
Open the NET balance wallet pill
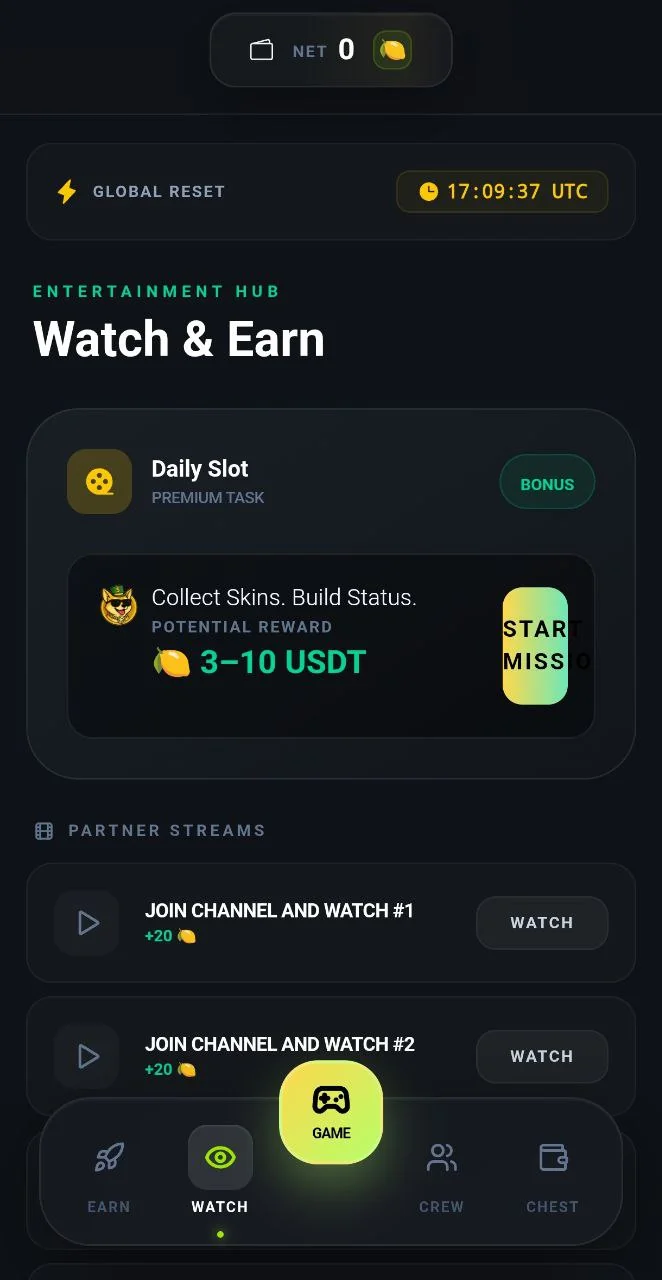point(331,50)
